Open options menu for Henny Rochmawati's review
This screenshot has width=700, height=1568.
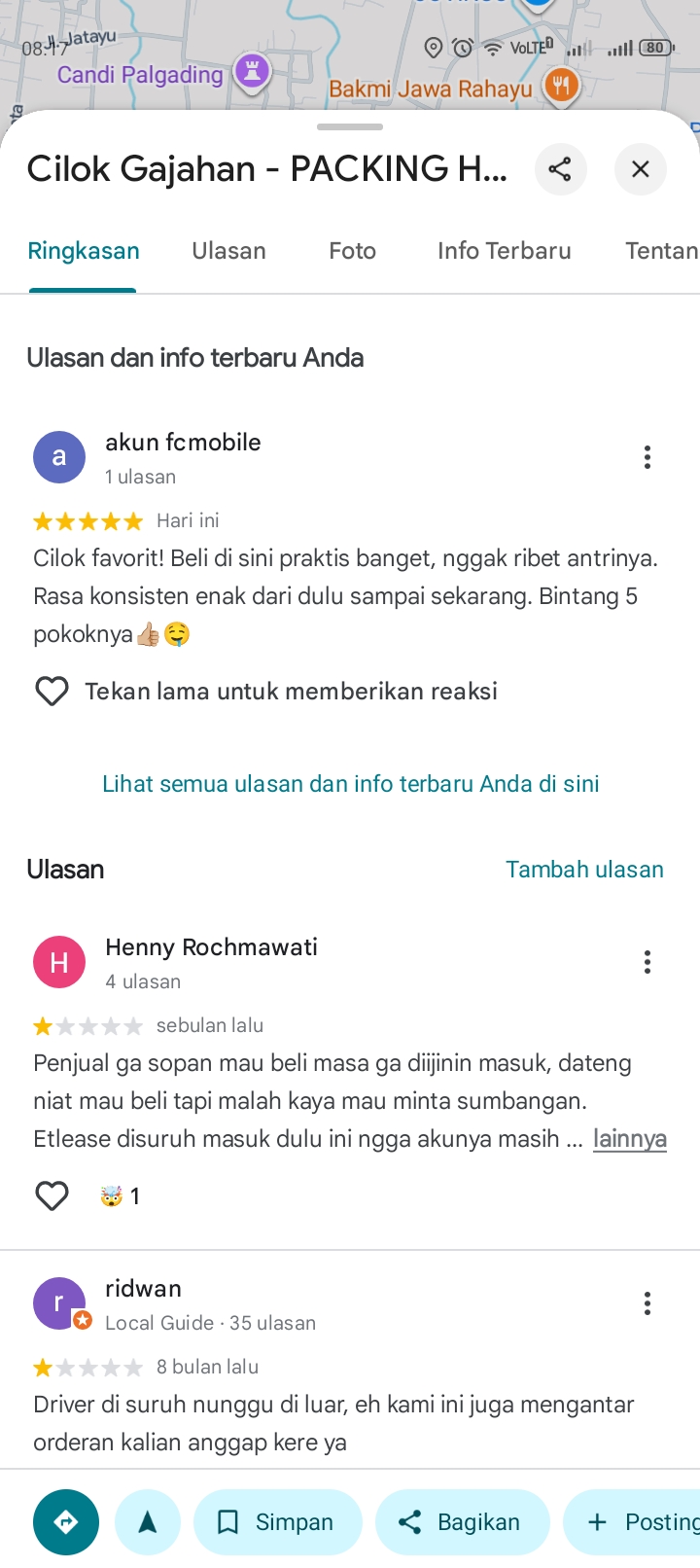pos(647,962)
